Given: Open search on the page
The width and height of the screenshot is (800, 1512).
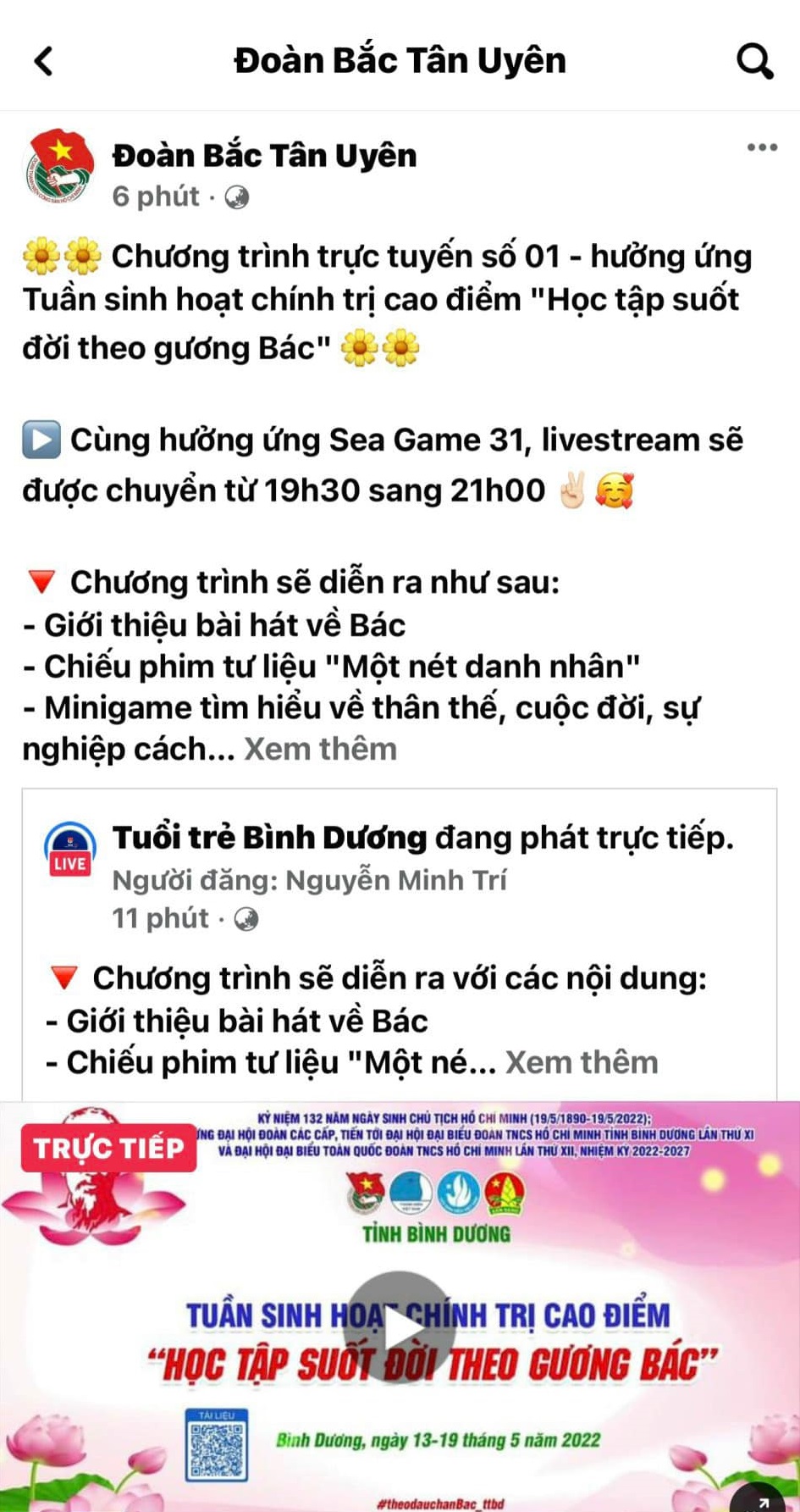Looking at the screenshot, I should tap(753, 61).
